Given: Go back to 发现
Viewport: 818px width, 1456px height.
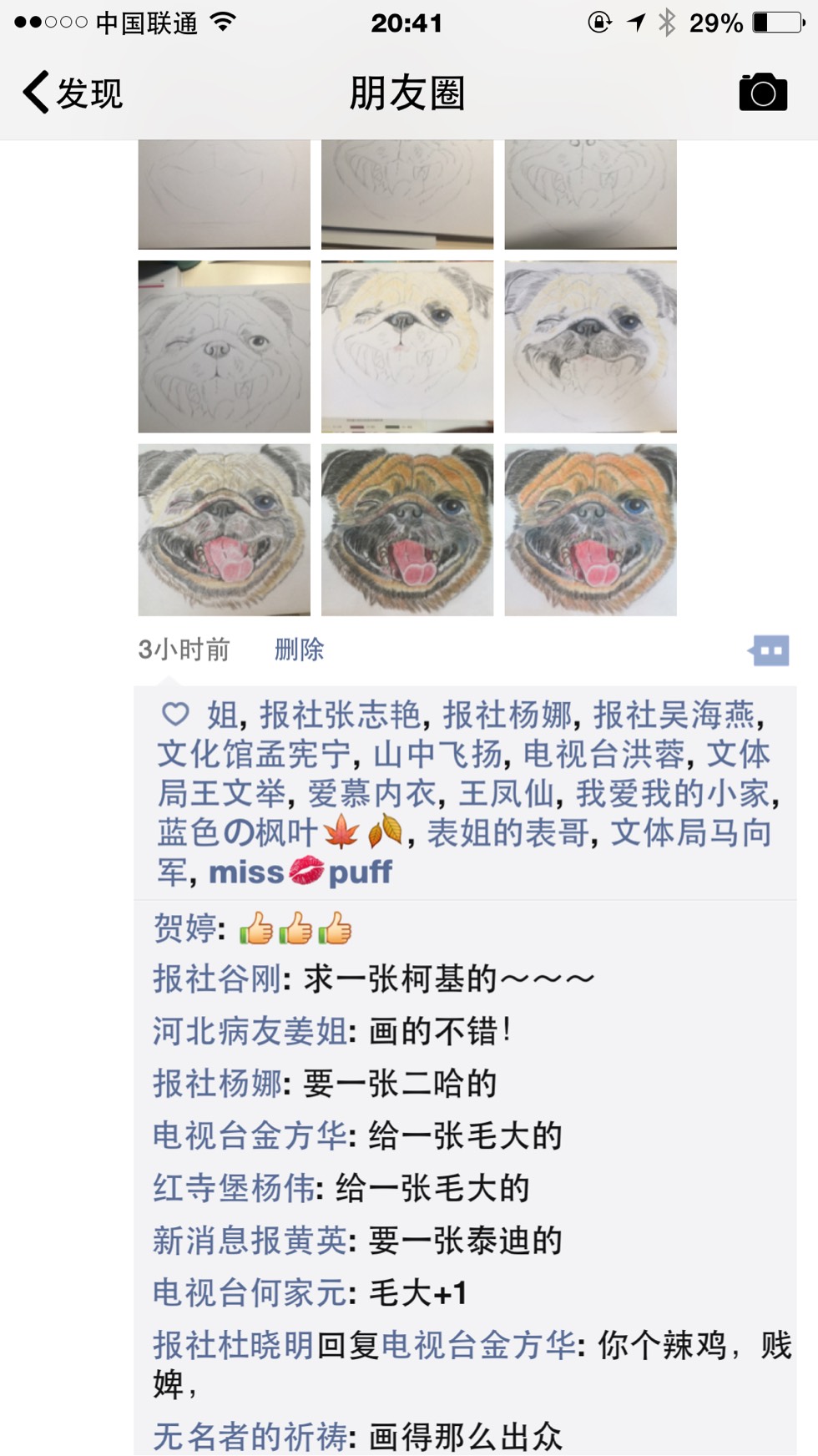Looking at the screenshot, I should [x=73, y=93].
